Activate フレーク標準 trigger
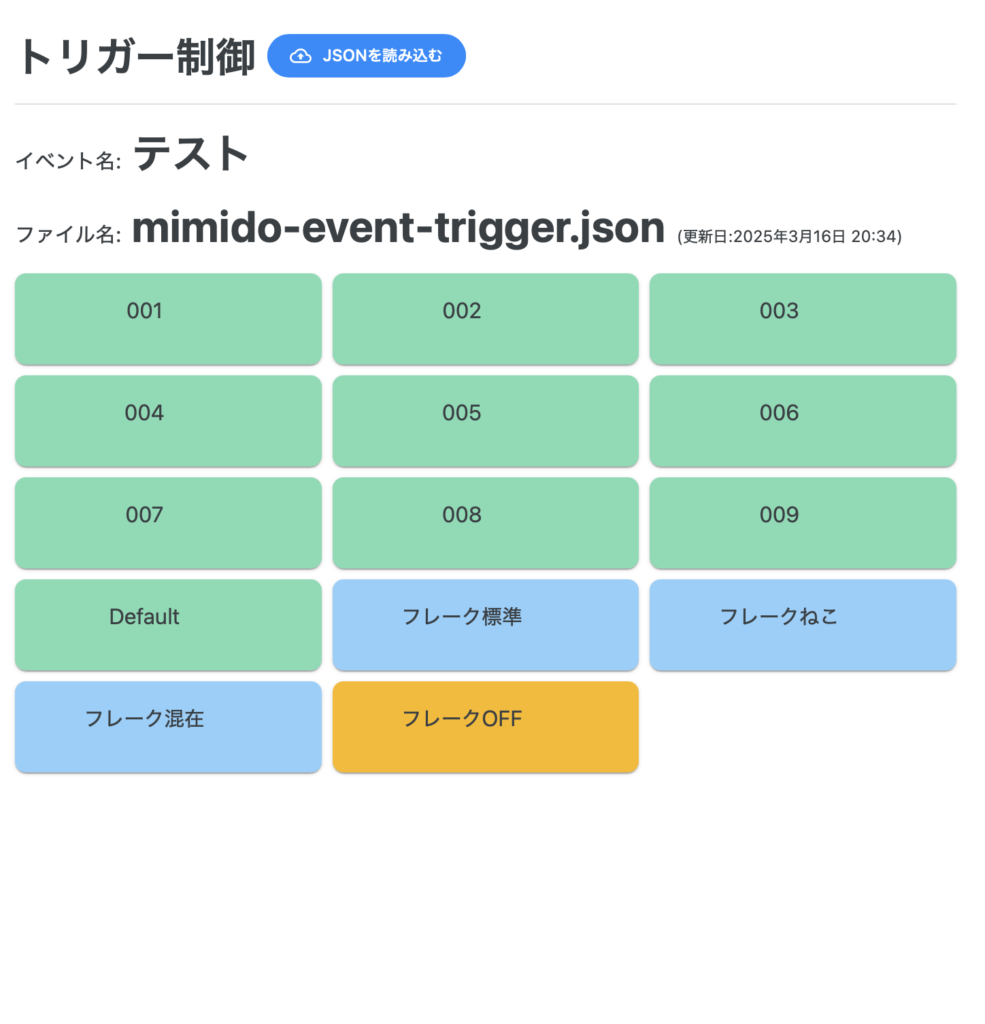The height and width of the screenshot is (1024, 985). coord(485,625)
